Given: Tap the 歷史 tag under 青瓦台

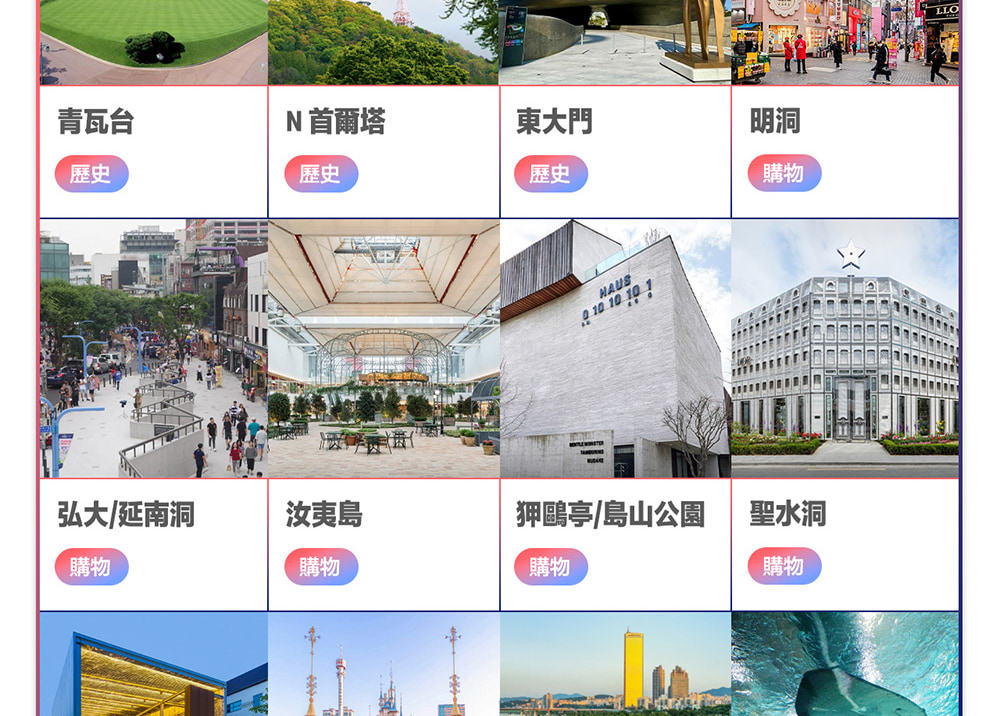Looking at the screenshot, I should 91,174.
